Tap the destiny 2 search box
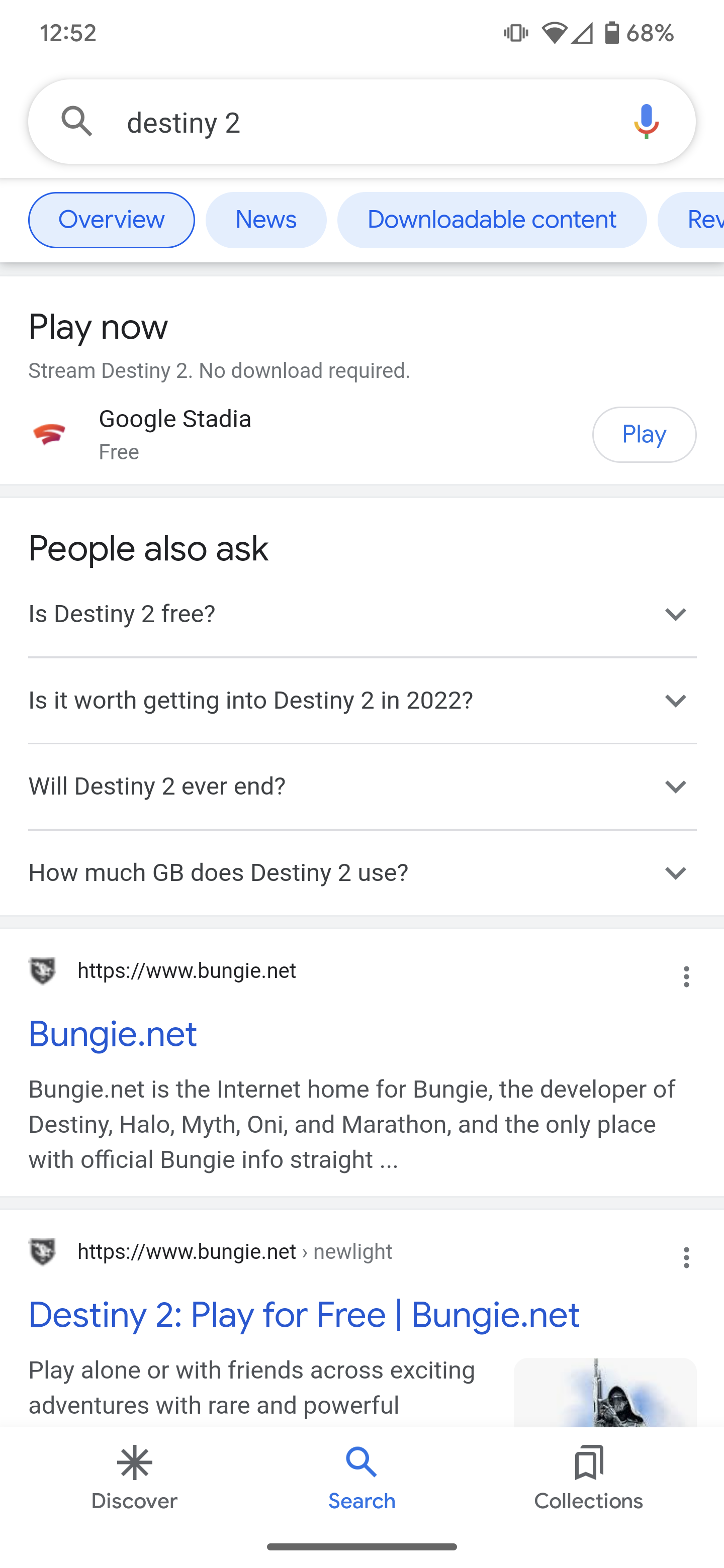This screenshot has height=1568, width=724. pyautogui.click(x=341, y=122)
